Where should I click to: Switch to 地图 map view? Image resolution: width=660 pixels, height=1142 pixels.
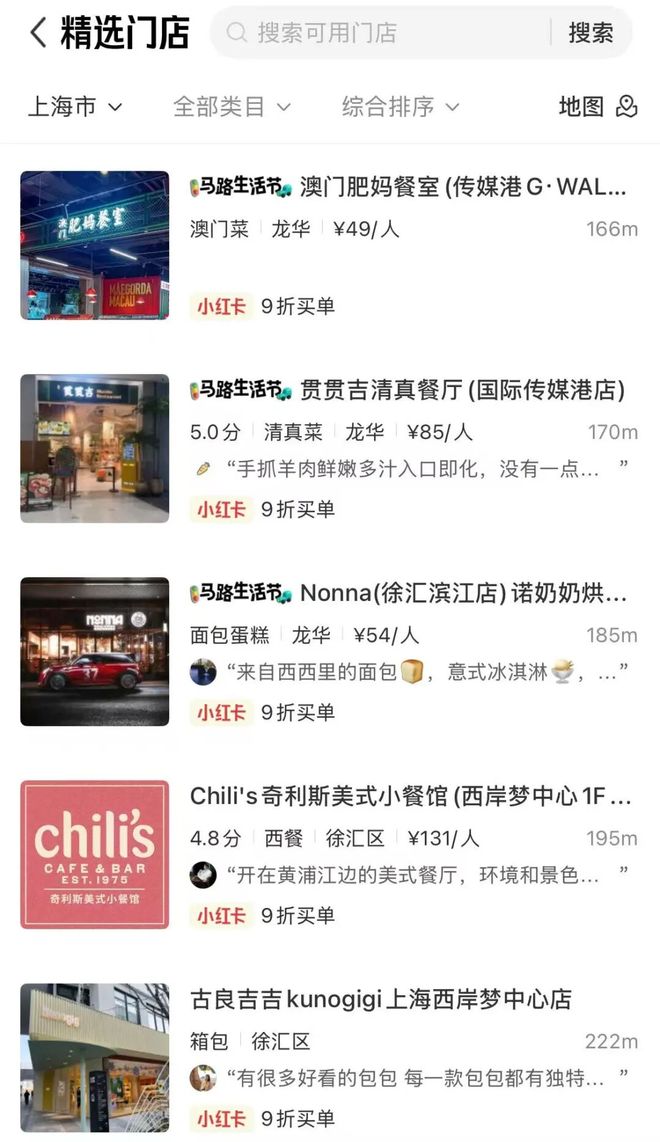597,107
